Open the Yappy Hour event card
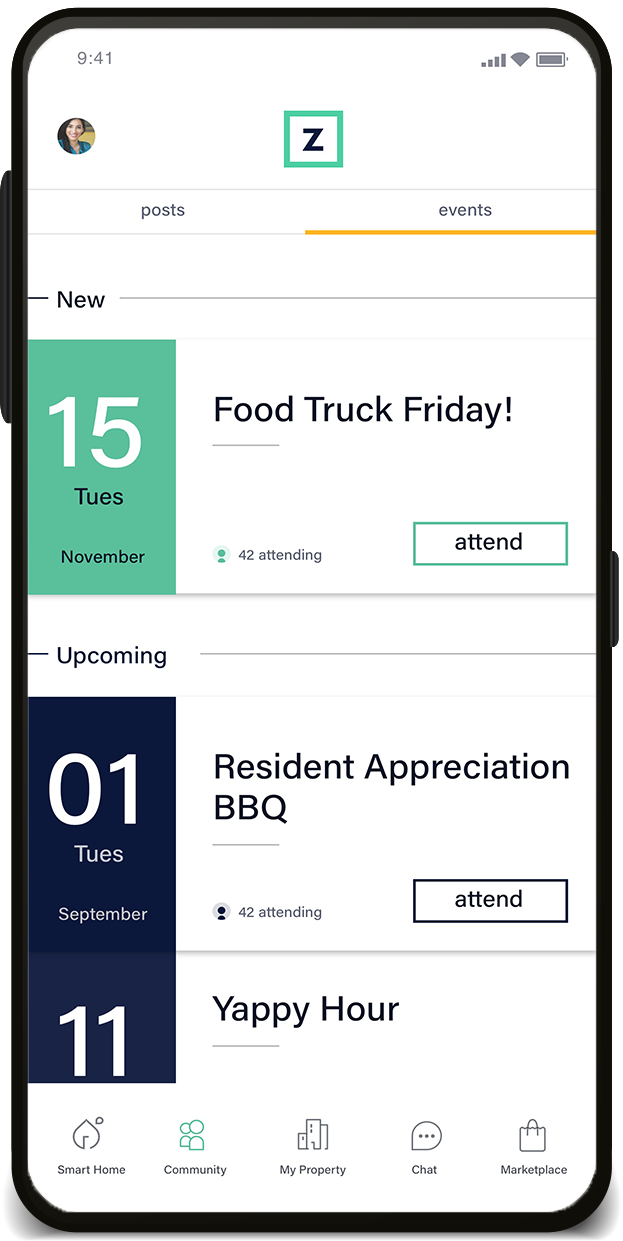This screenshot has width=623, height=1241. point(306,1010)
